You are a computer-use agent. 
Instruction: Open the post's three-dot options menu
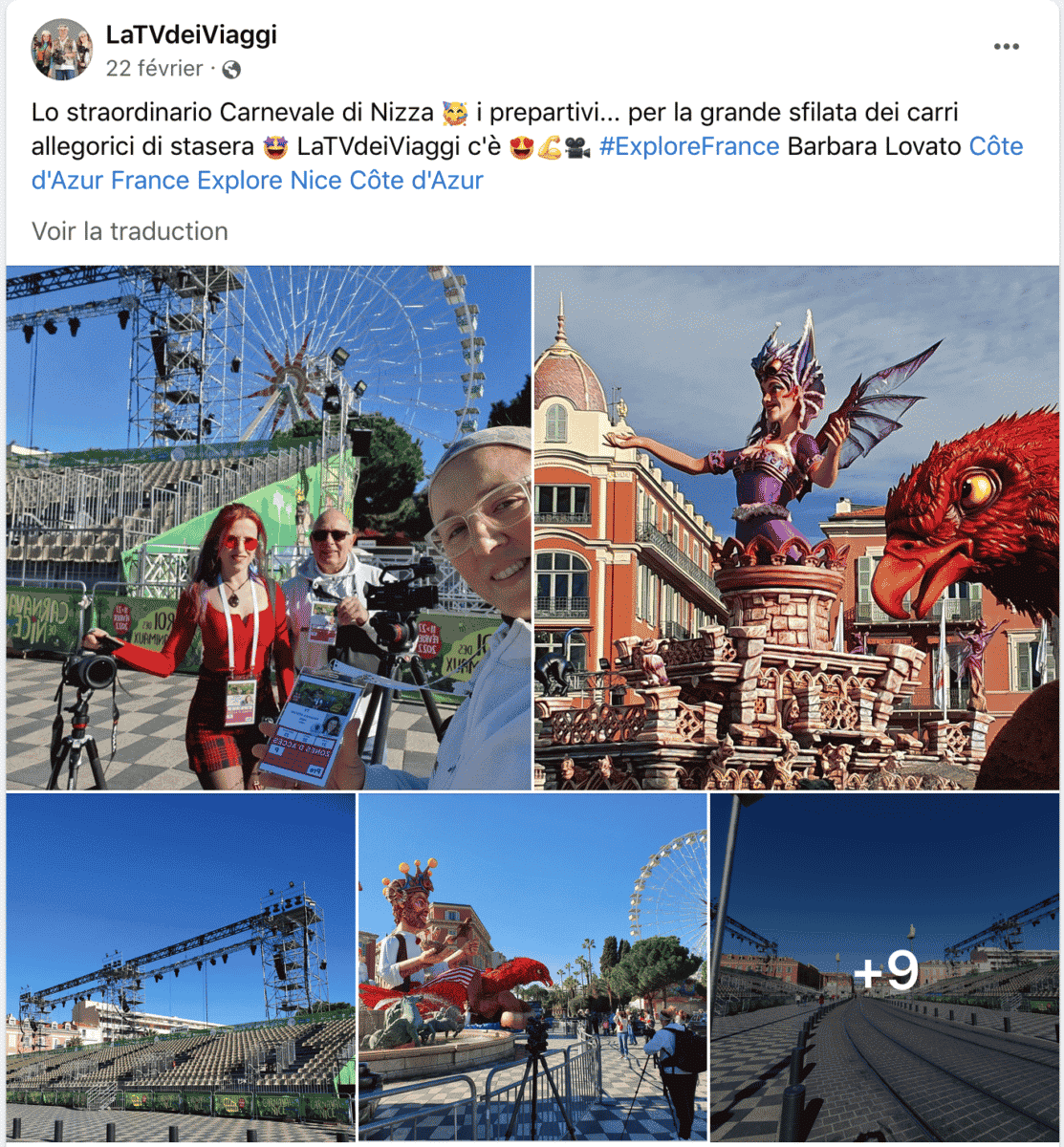coord(1006,47)
